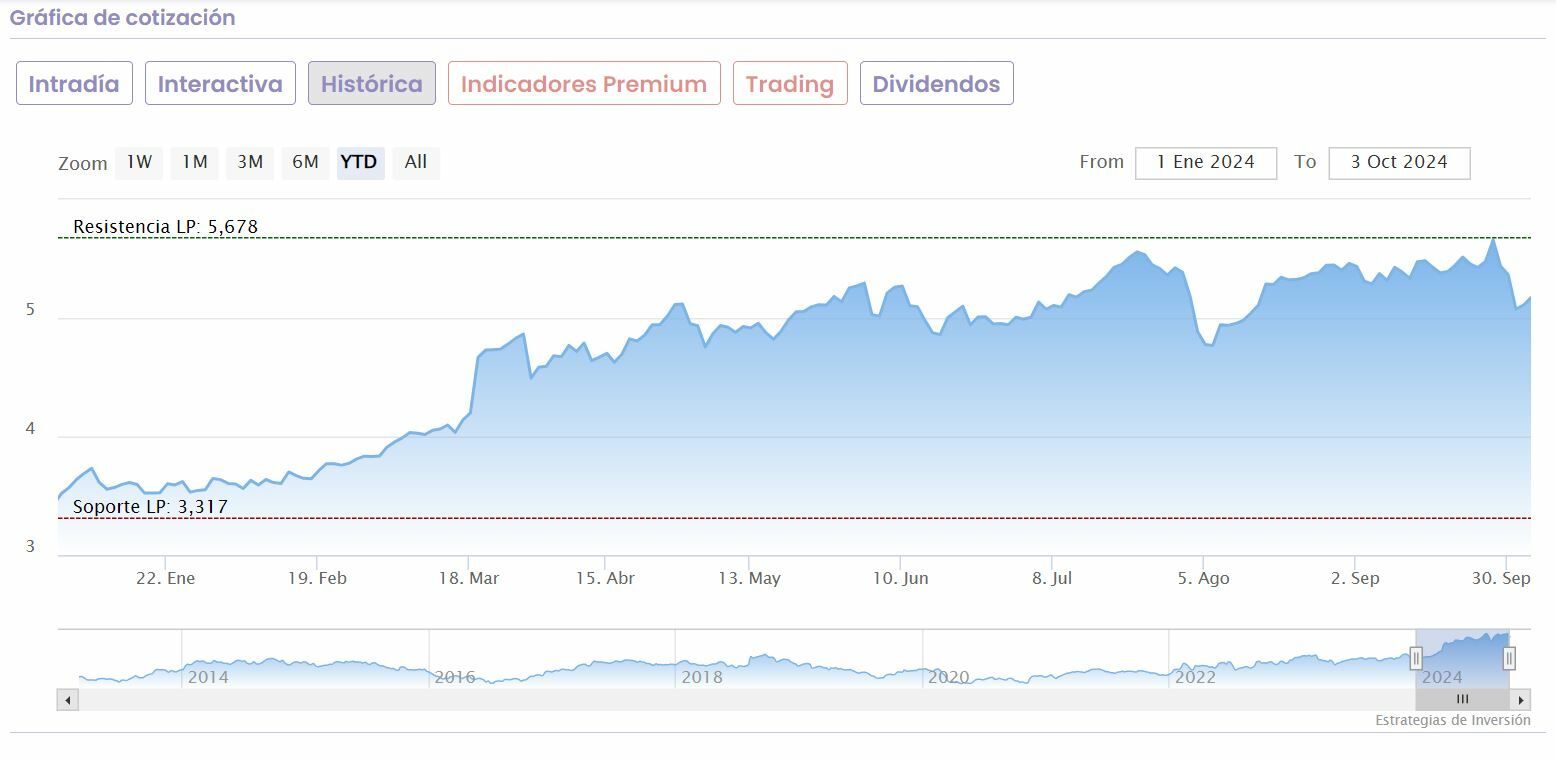
Task: Show the Dividendos tab
Action: [x=936, y=84]
